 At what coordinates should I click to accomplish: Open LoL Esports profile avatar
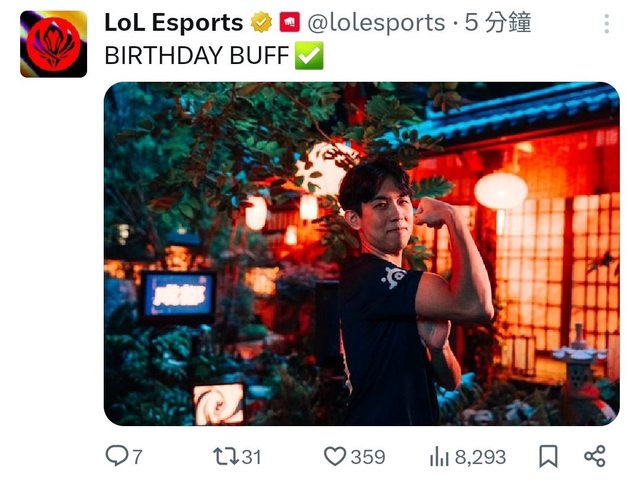[53, 44]
